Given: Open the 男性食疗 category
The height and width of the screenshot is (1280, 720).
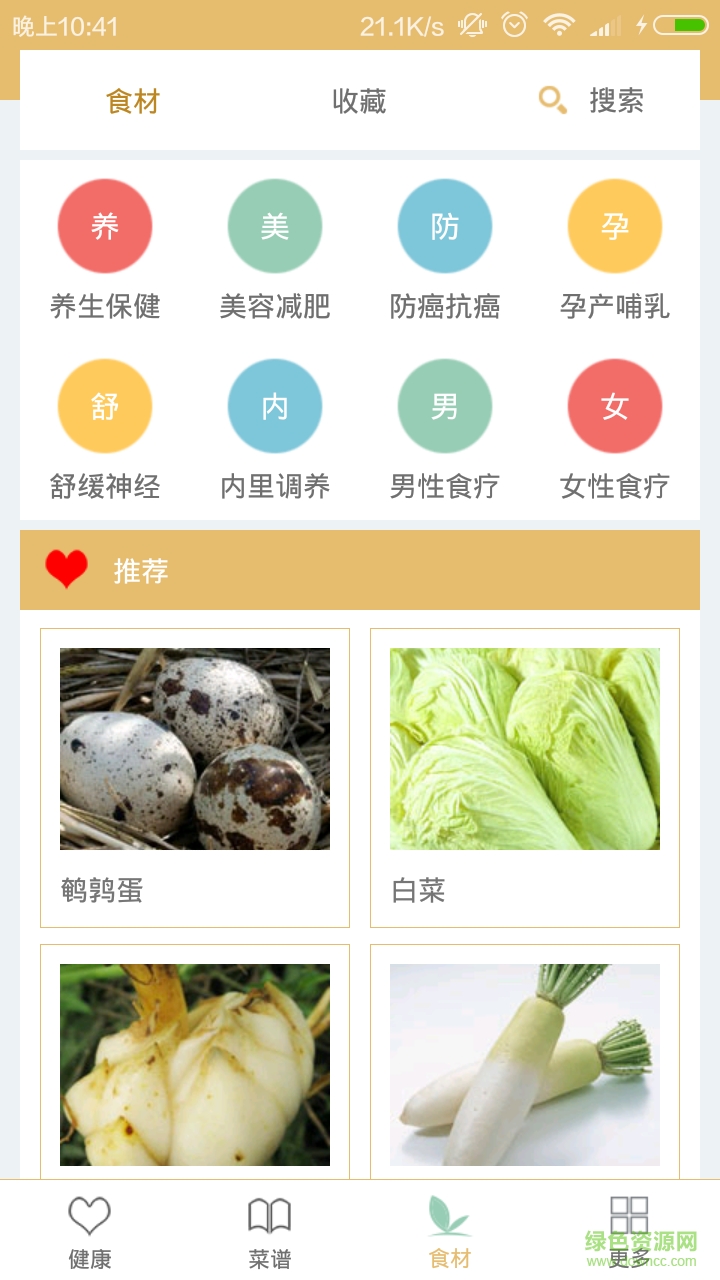Looking at the screenshot, I should pos(445,406).
